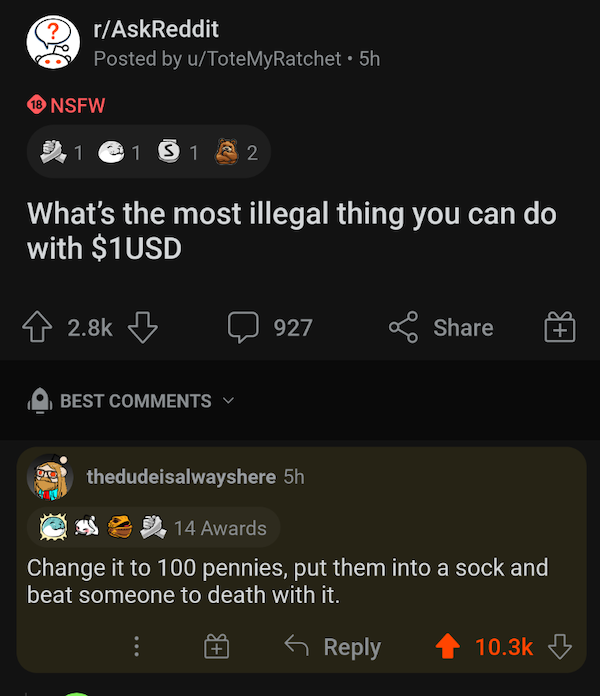The image size is (600, 696).
Task: View the post's awards row
Action: [x=148, y=152]
